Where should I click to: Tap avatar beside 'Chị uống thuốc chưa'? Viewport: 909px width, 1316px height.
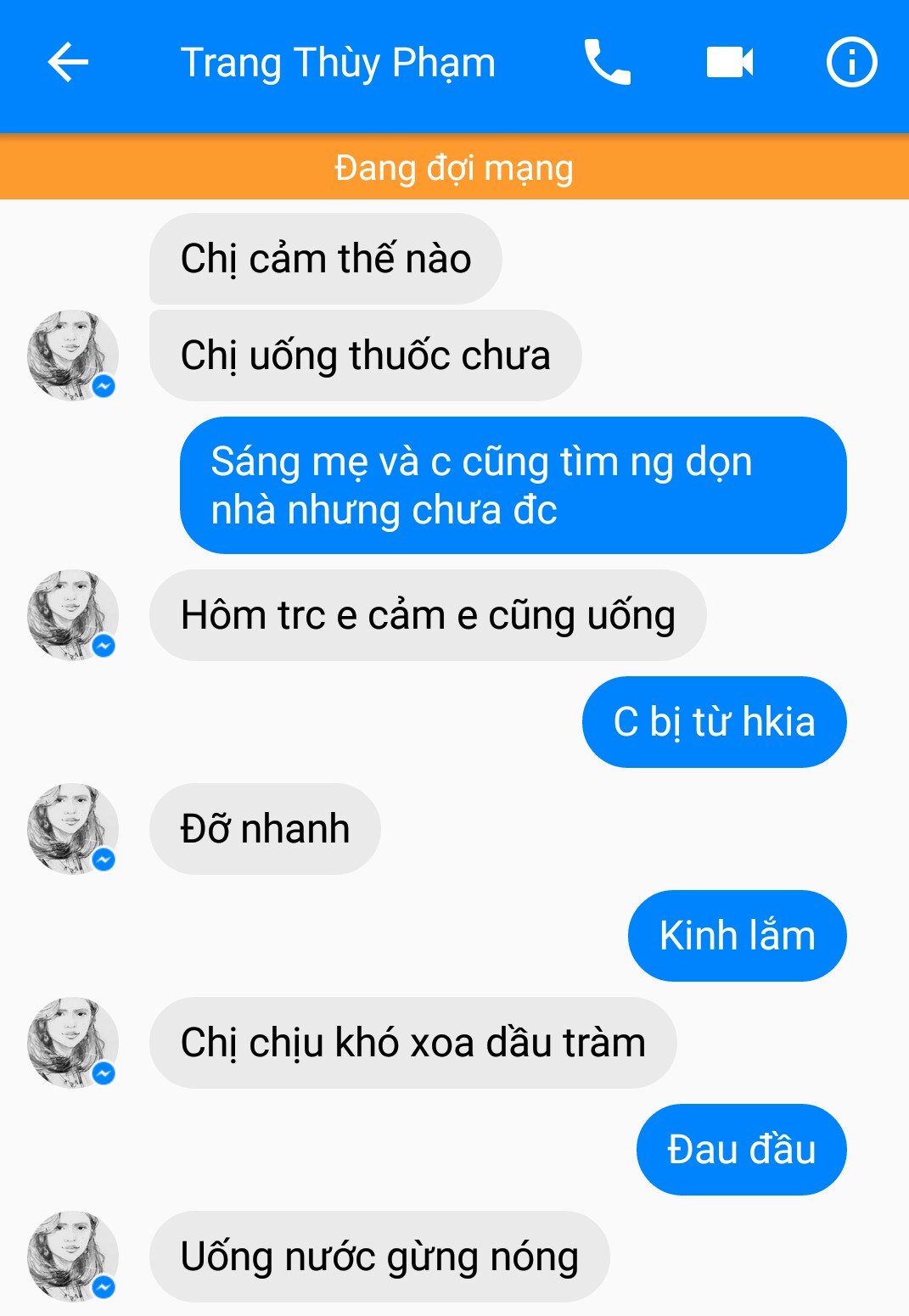pyautogui.click(x=72, y=355)
